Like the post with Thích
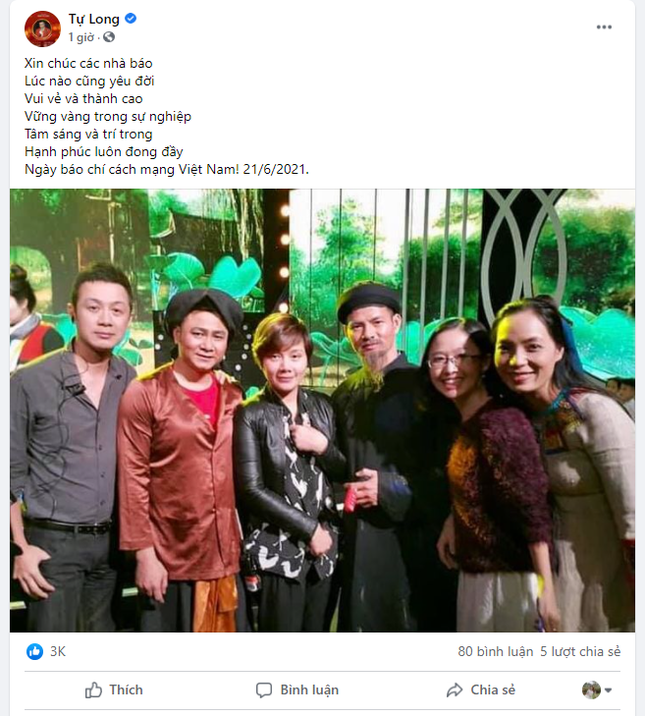 click(114, 690)
